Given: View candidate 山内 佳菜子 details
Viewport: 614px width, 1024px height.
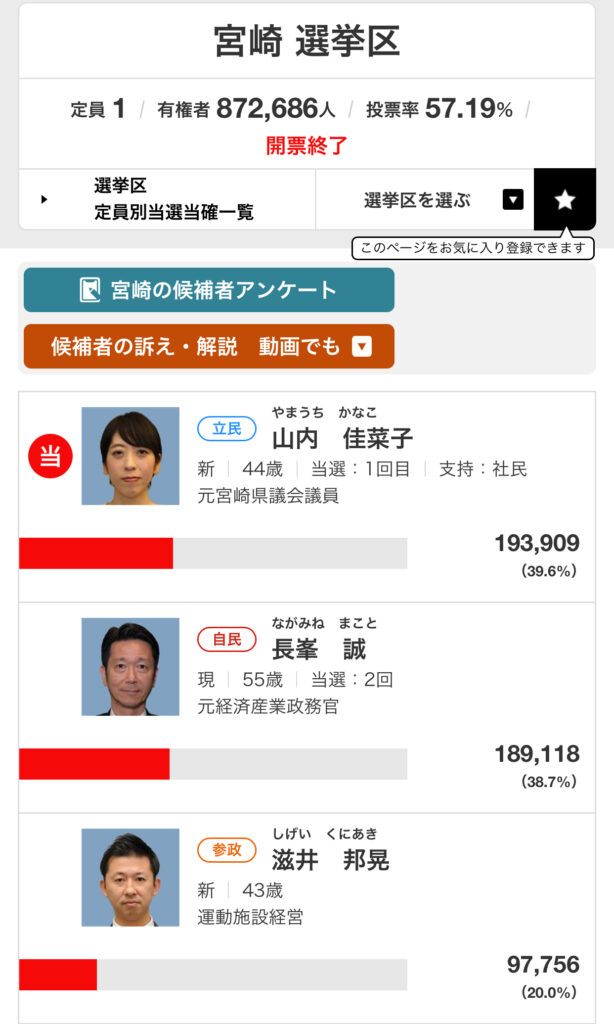Looking at the screenshot, I should (x=342, y=439).
